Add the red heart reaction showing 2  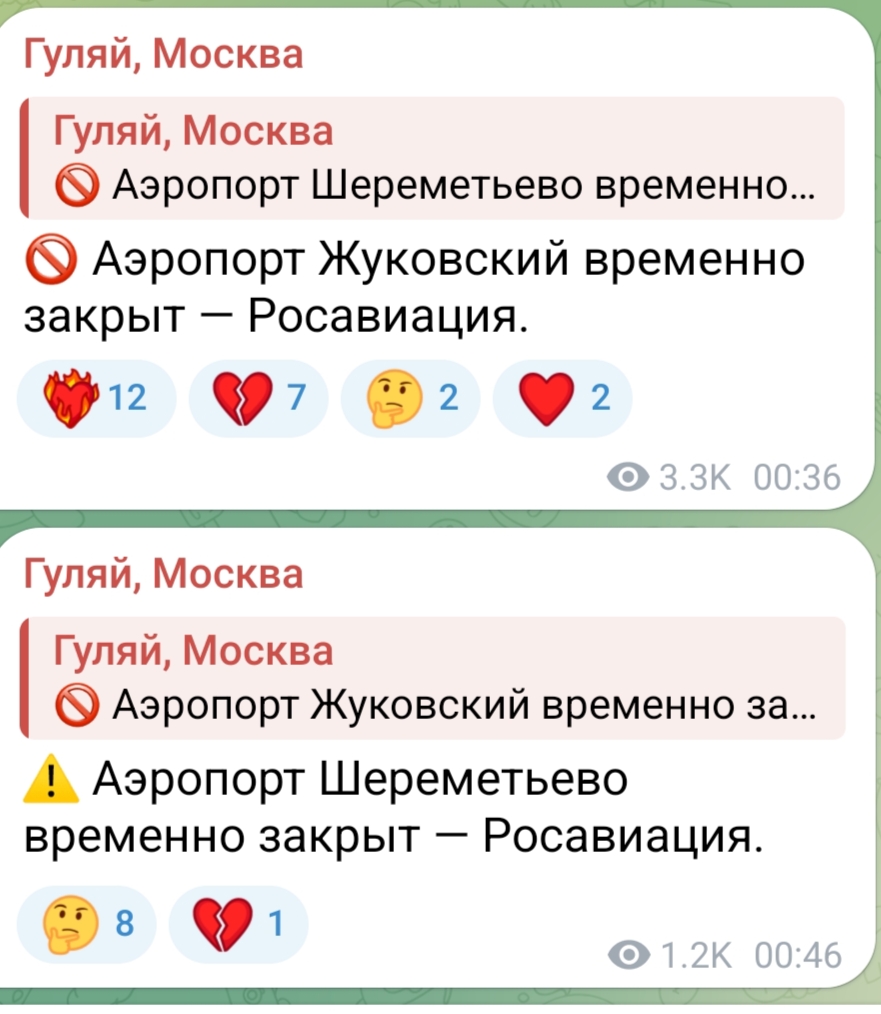pos(562,398)
